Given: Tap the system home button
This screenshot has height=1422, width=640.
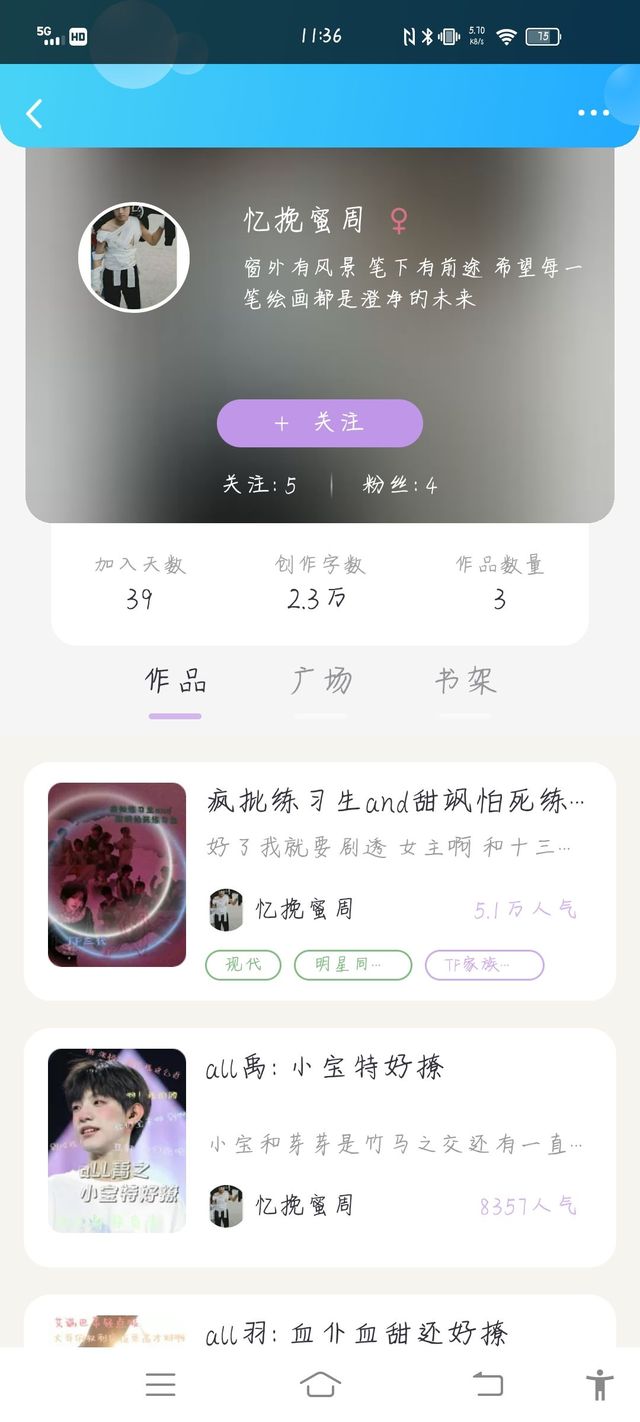Looking at the screenshot, I should 320,1384.
